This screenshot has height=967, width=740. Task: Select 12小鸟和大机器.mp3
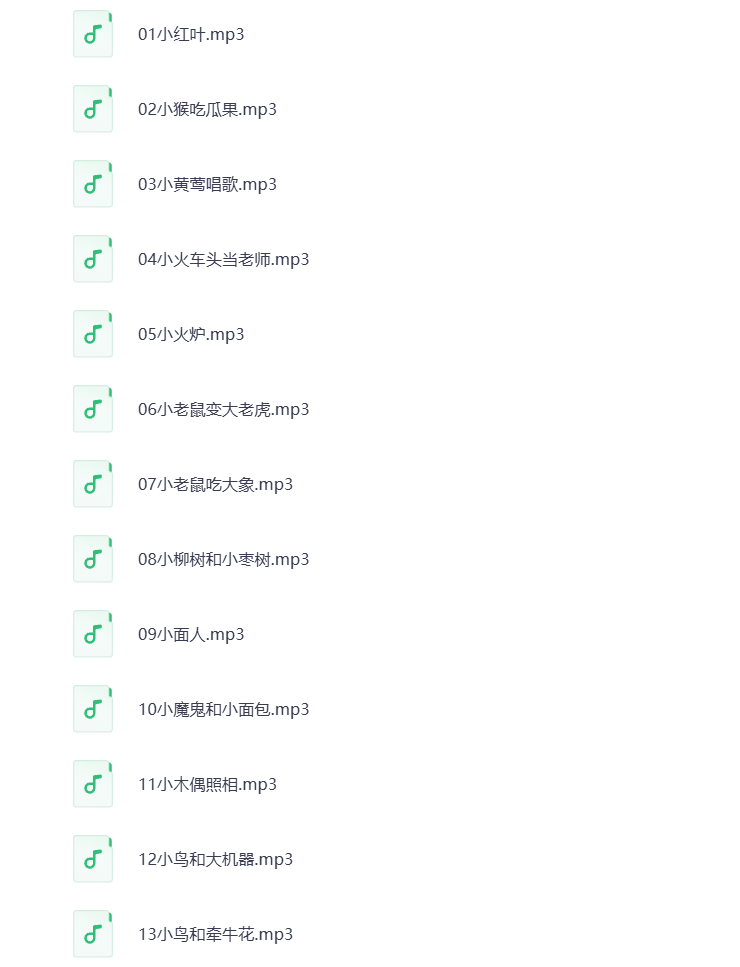215,859
